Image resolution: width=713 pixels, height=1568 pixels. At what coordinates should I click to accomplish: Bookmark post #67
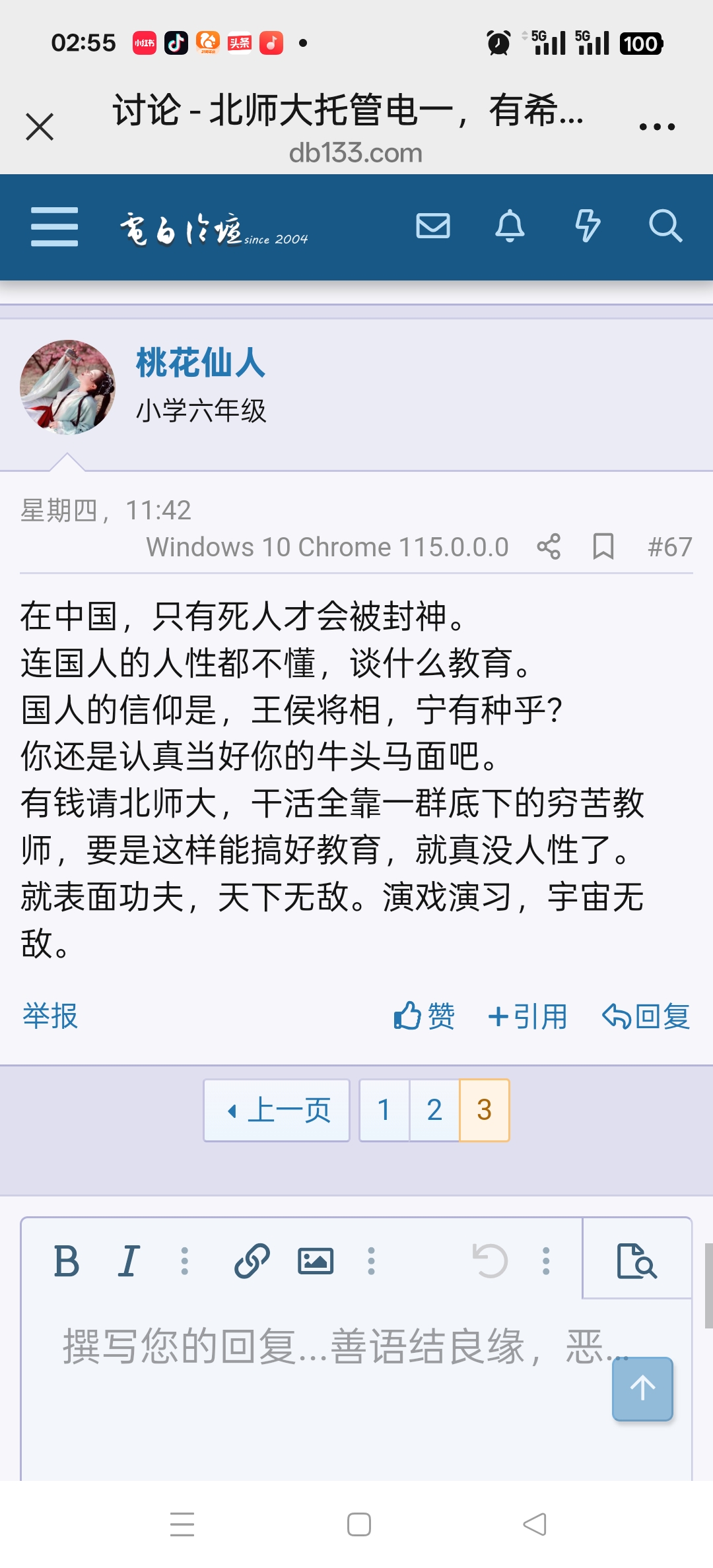(603, 546)
